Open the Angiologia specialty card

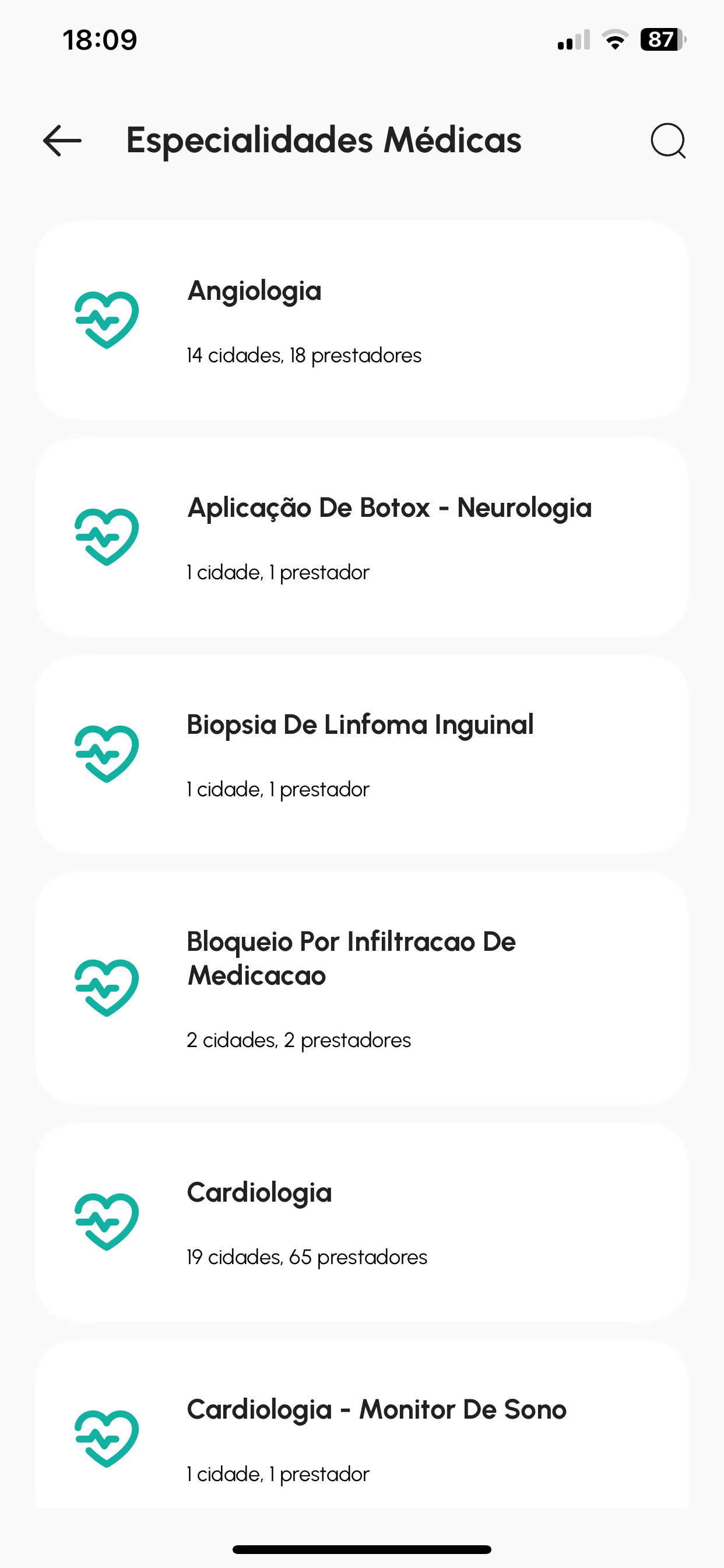coord(361,320)
